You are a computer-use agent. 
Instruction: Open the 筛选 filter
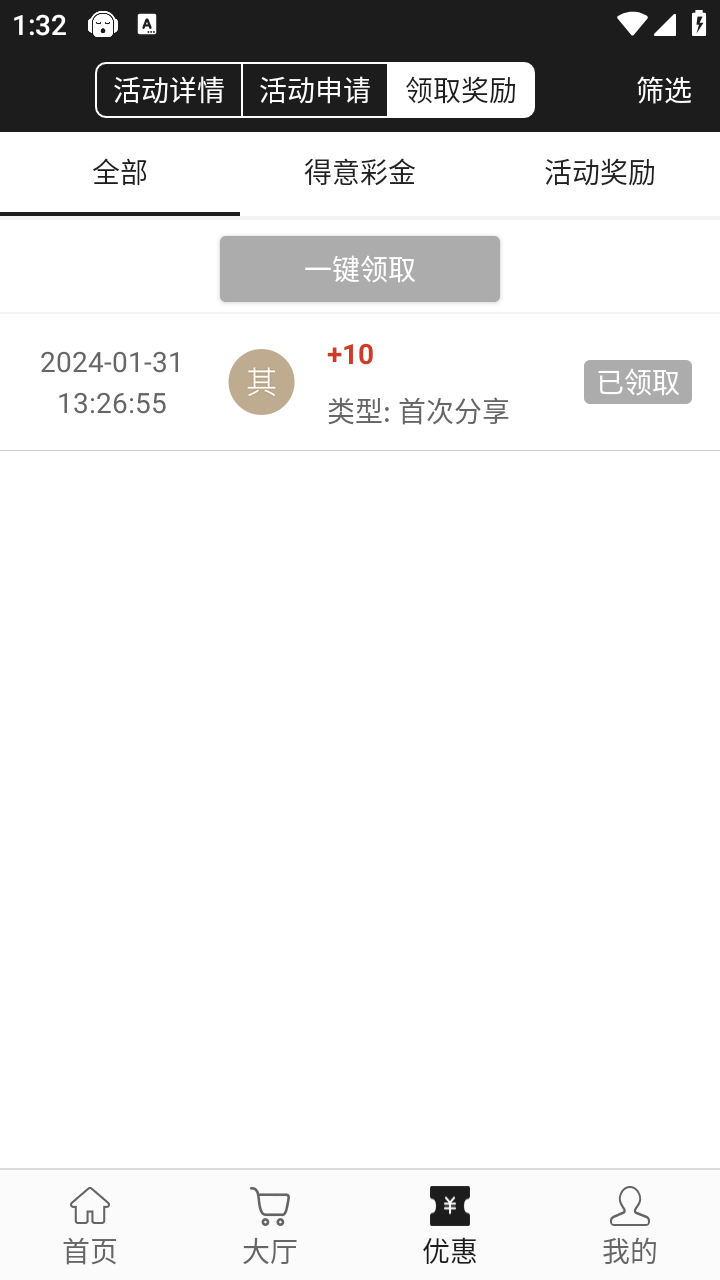pos(664,90)
